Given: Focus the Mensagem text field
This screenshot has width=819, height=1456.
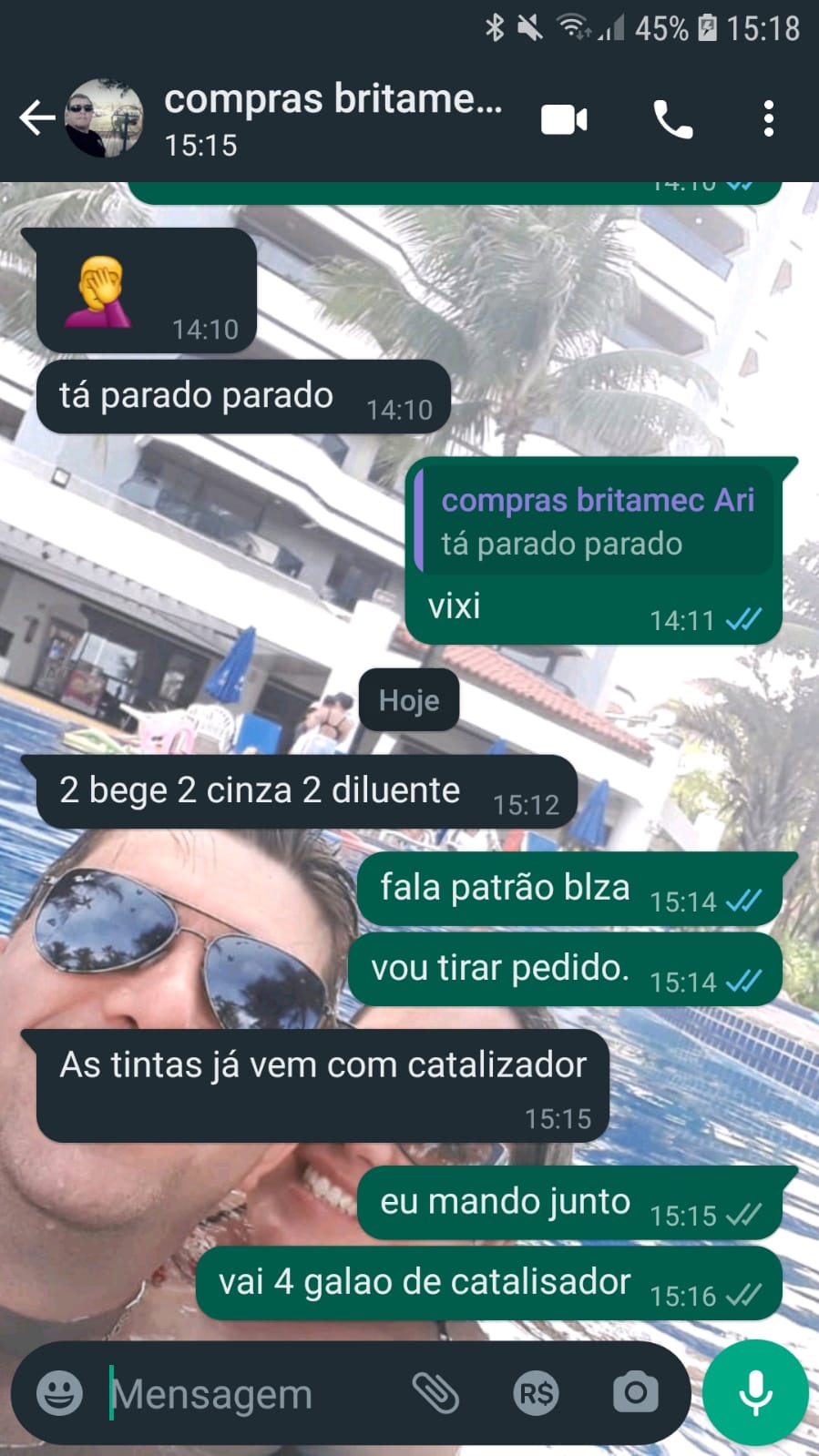Looking at the screenshot, I should [x=246, y=1393].
